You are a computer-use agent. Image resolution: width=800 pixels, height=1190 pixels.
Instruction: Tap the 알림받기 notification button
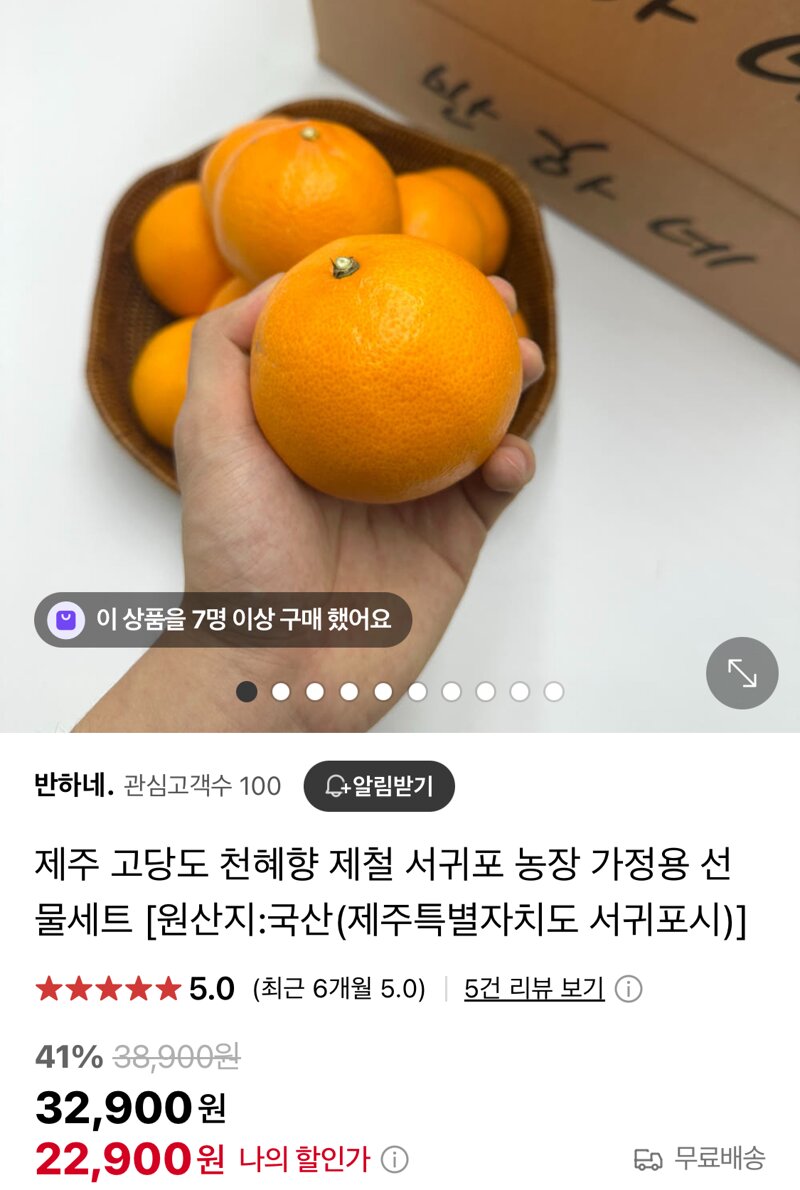click(379, 786)
